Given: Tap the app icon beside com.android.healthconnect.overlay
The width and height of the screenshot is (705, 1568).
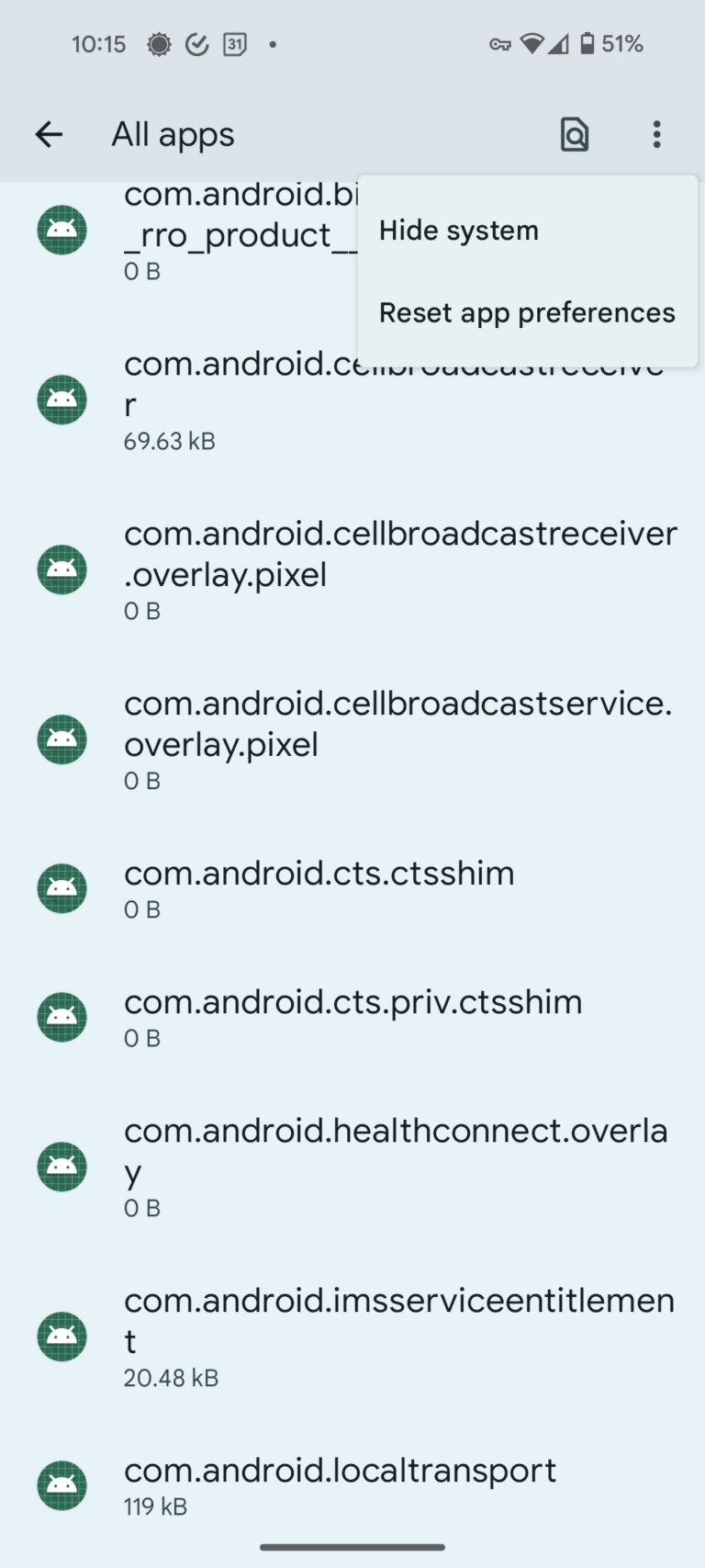Looking at the screenshot, I should (61, 1168).
